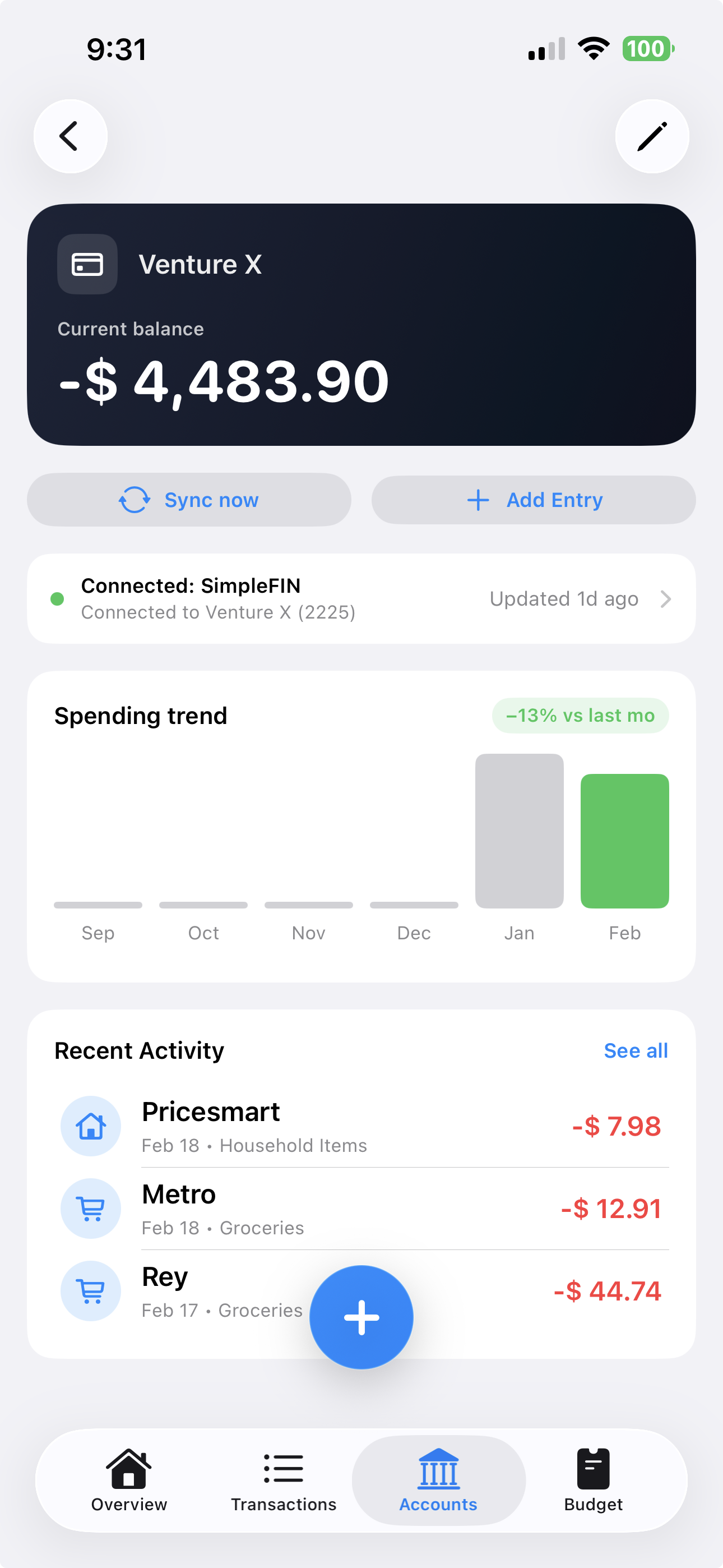Screen dimensions: 723x1568
Task: Select the Accounts tab highlight
Action: pos(438,1481)
